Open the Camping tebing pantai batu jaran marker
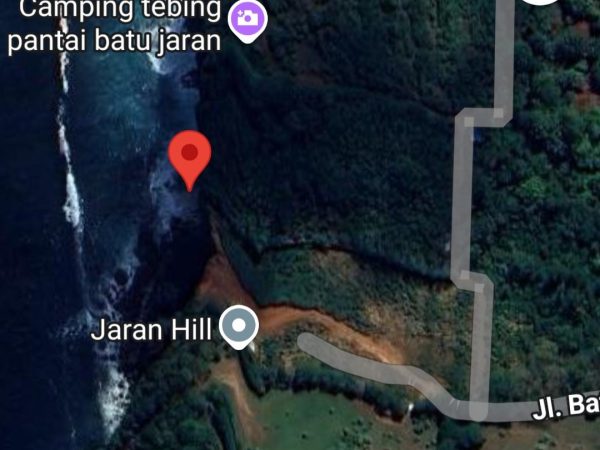 click(x=246, y=19)
